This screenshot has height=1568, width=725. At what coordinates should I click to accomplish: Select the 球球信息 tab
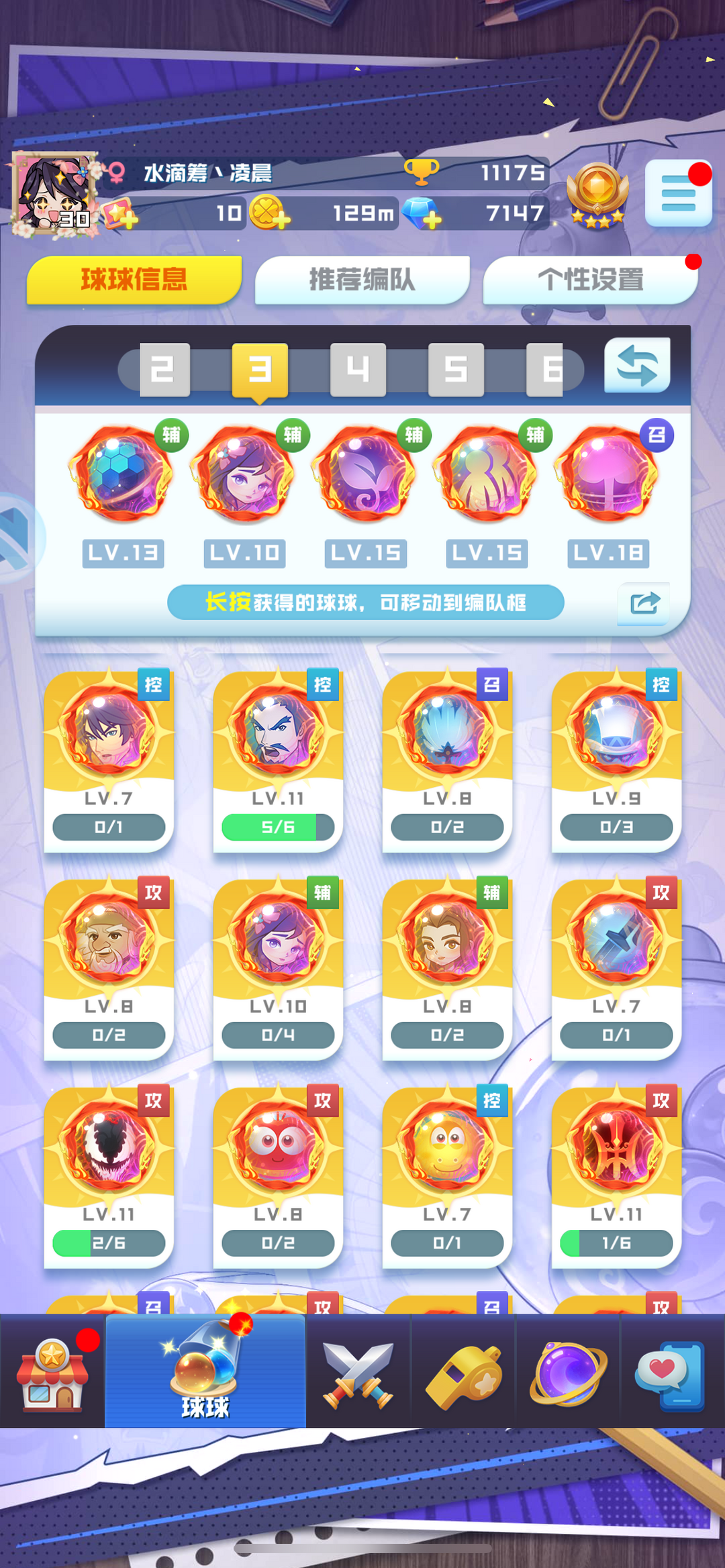pyautogui.click(x=134, y=280)
